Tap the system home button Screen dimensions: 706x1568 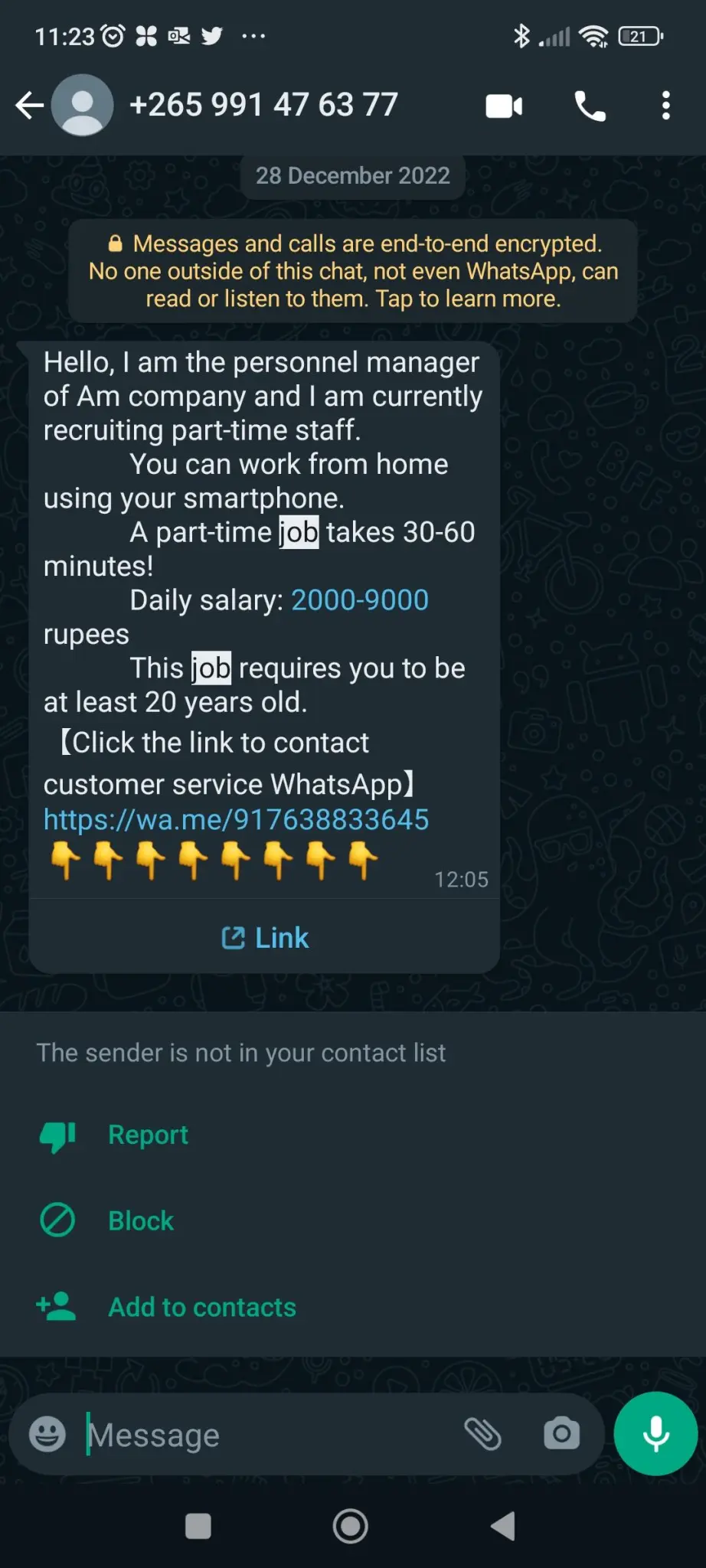click(x=351, y=1526)
